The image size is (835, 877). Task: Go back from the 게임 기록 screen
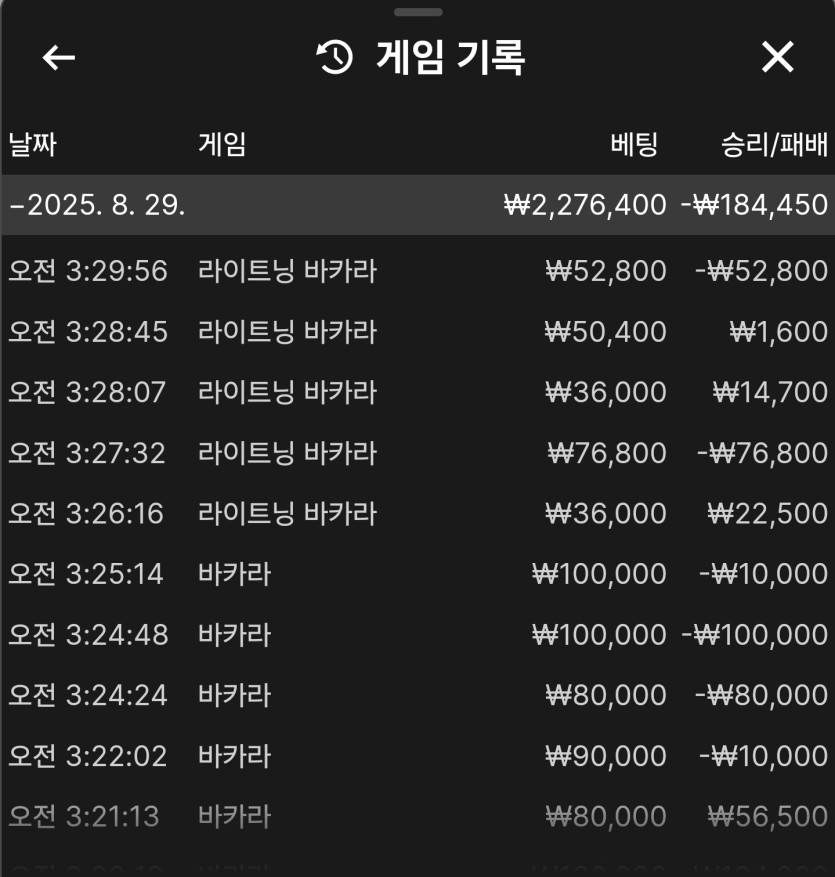coord(59,58)
